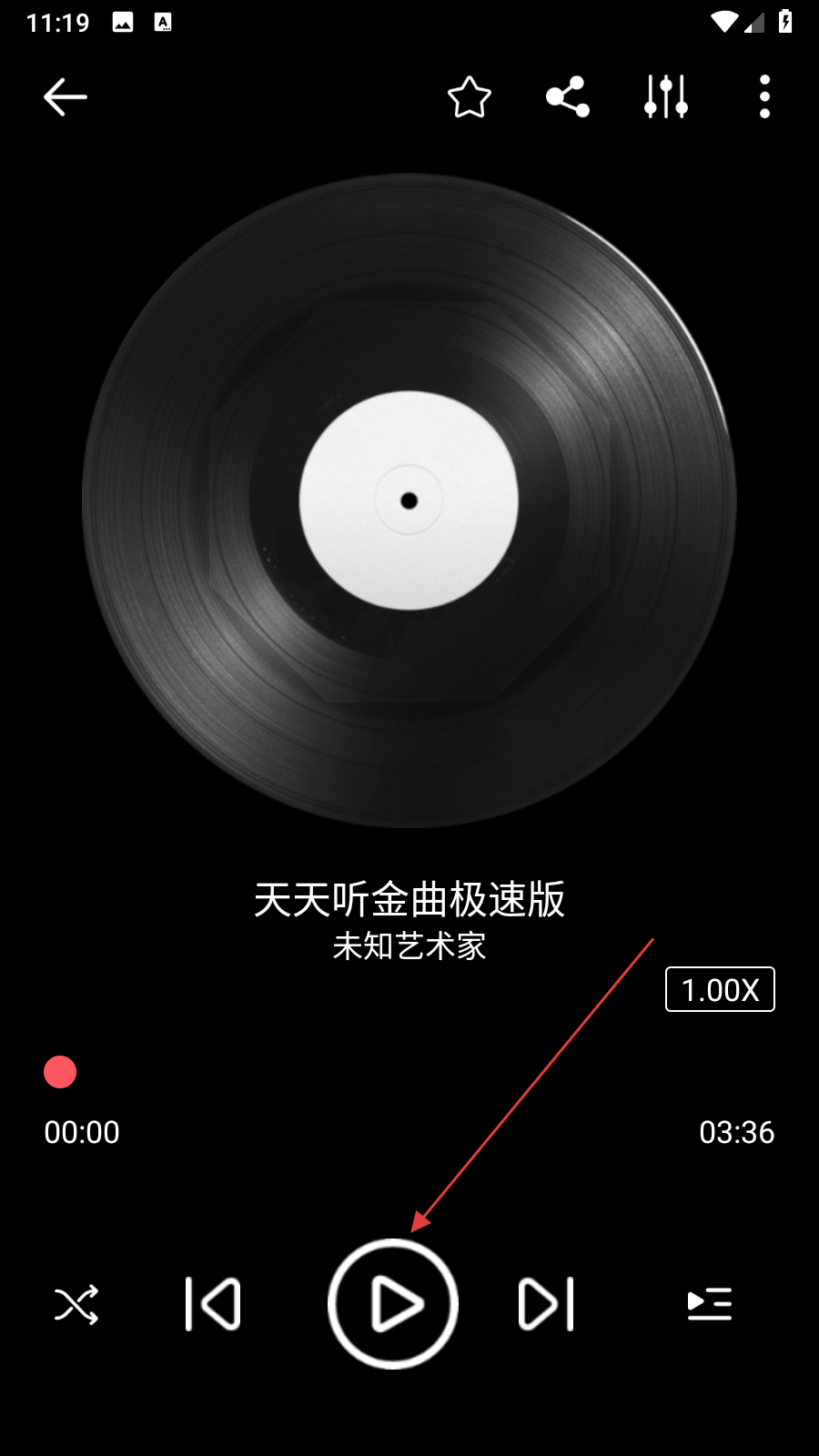Open the equalizer settings
Screen dimensions: 819x1456
[666, 97]
